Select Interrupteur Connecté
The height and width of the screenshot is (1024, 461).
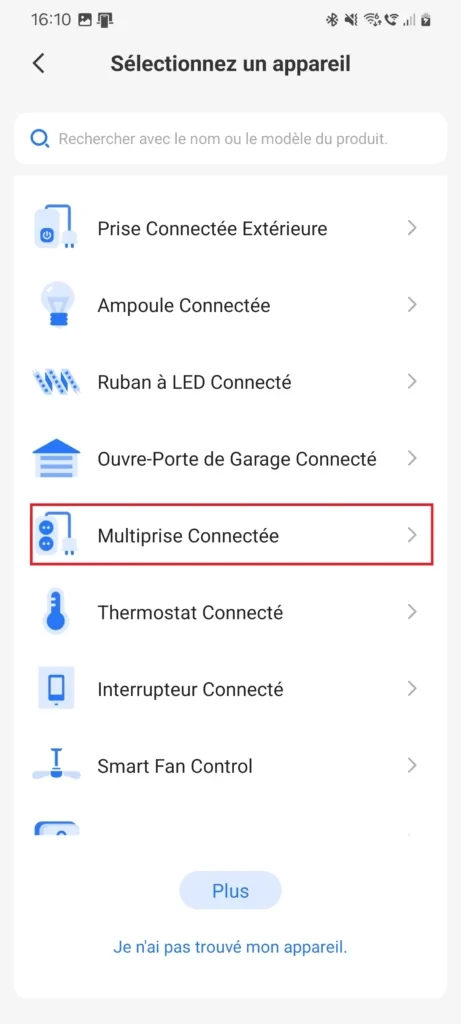tap(230, 689)
